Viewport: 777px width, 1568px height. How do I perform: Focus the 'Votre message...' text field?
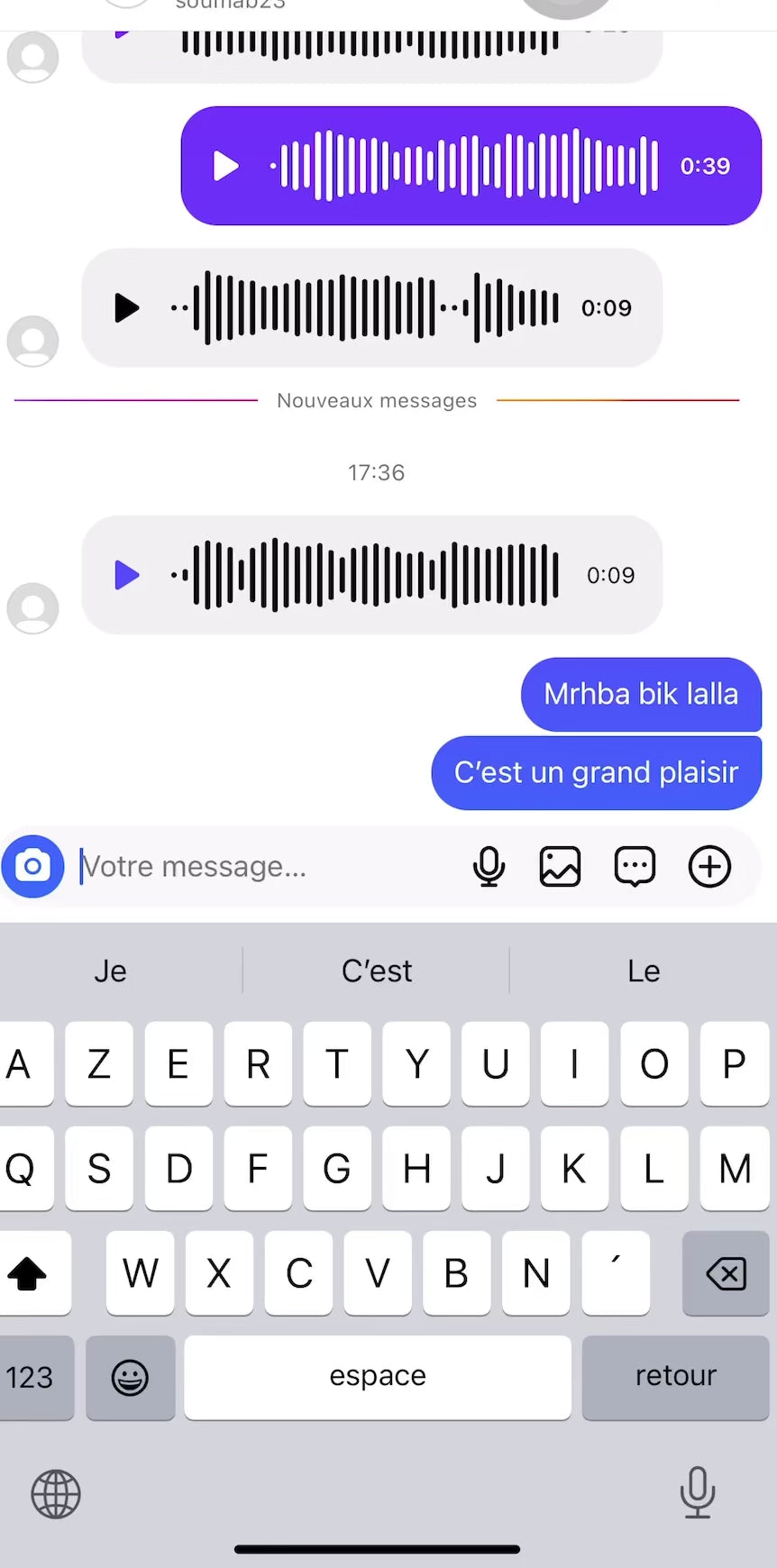point(261,867)
